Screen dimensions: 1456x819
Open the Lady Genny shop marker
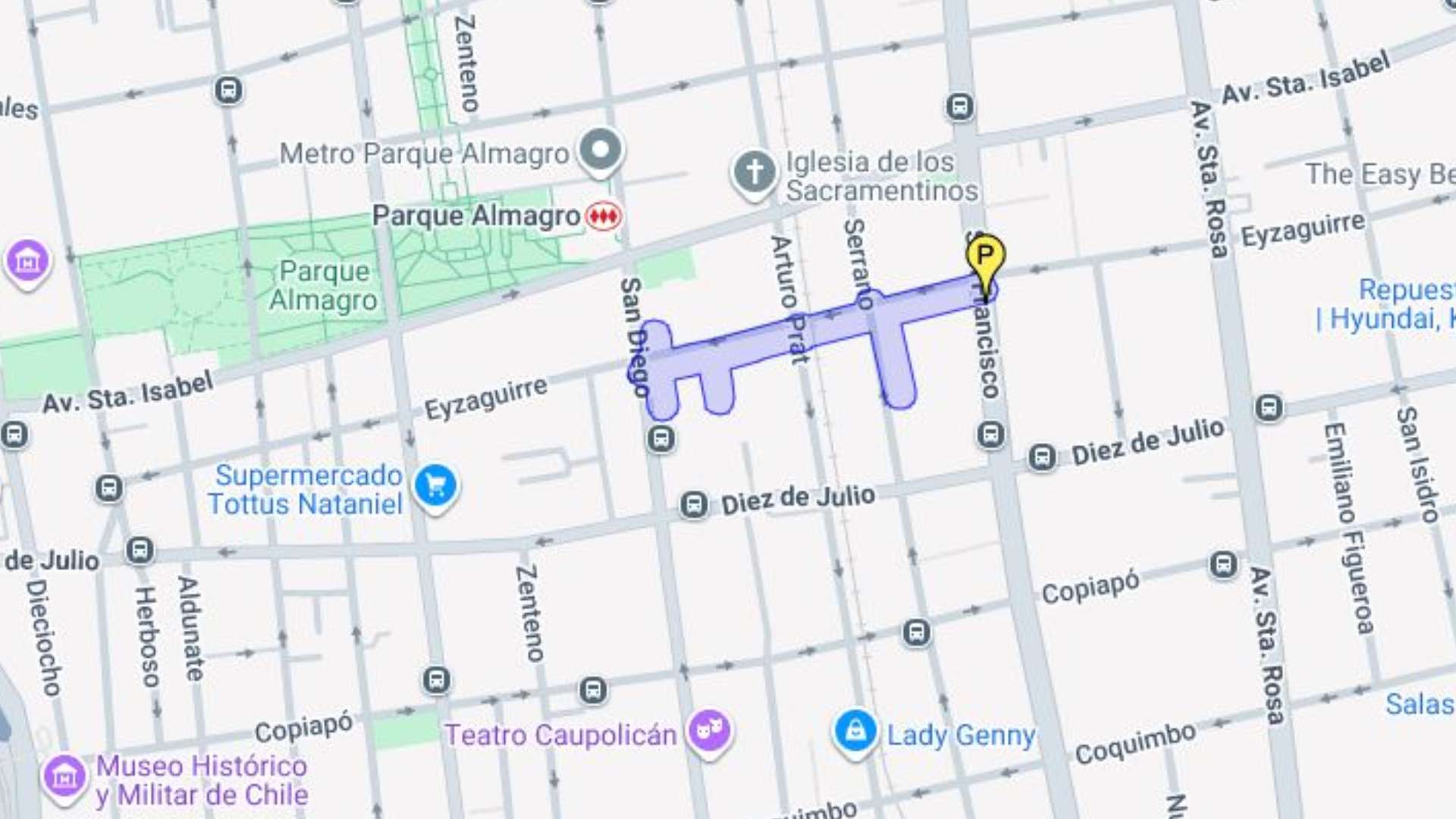pyautogui.click(x=855, y=732)
